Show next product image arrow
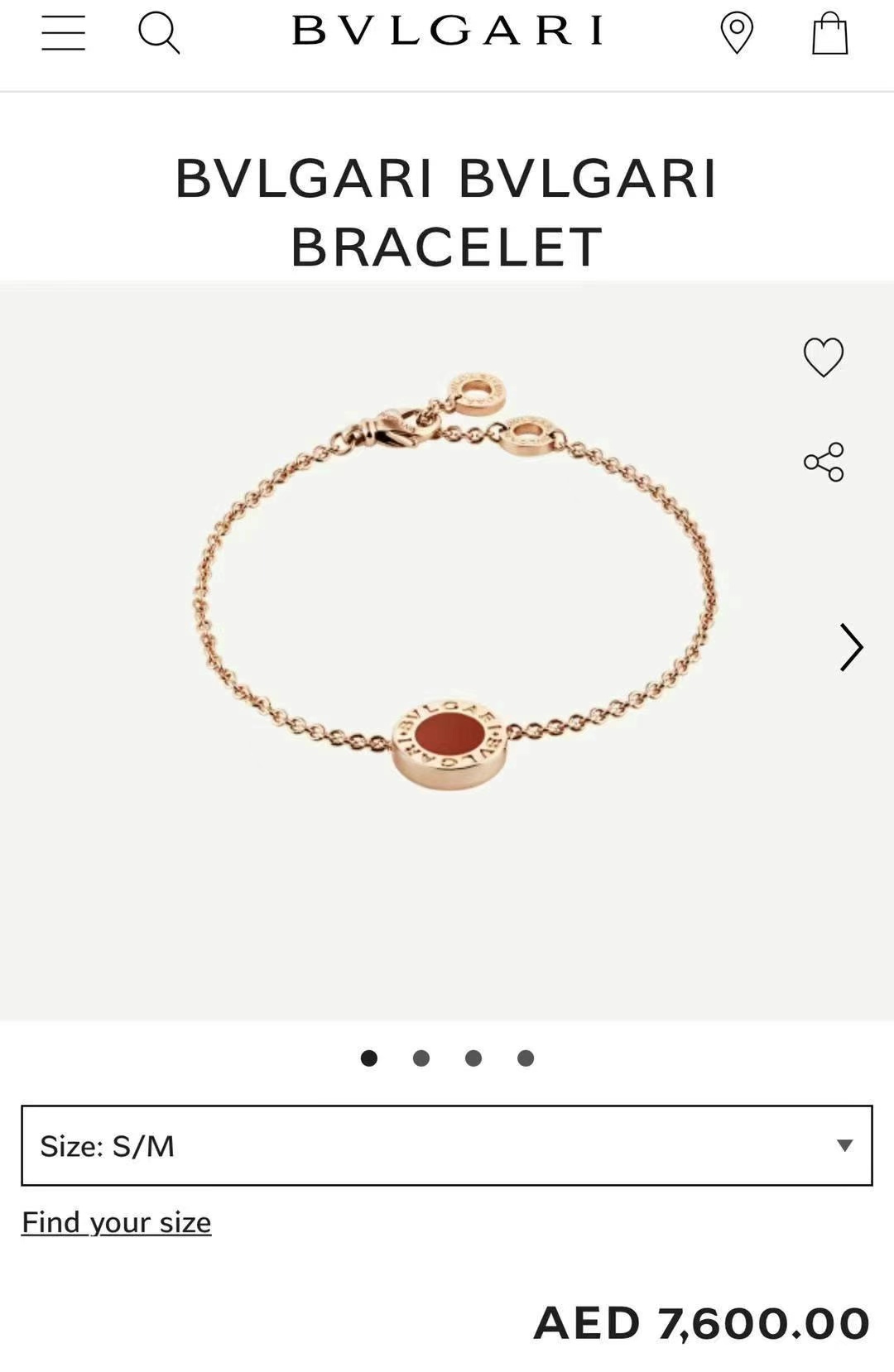This screenshot has height=1372, width=894. [x=851, y=647]
